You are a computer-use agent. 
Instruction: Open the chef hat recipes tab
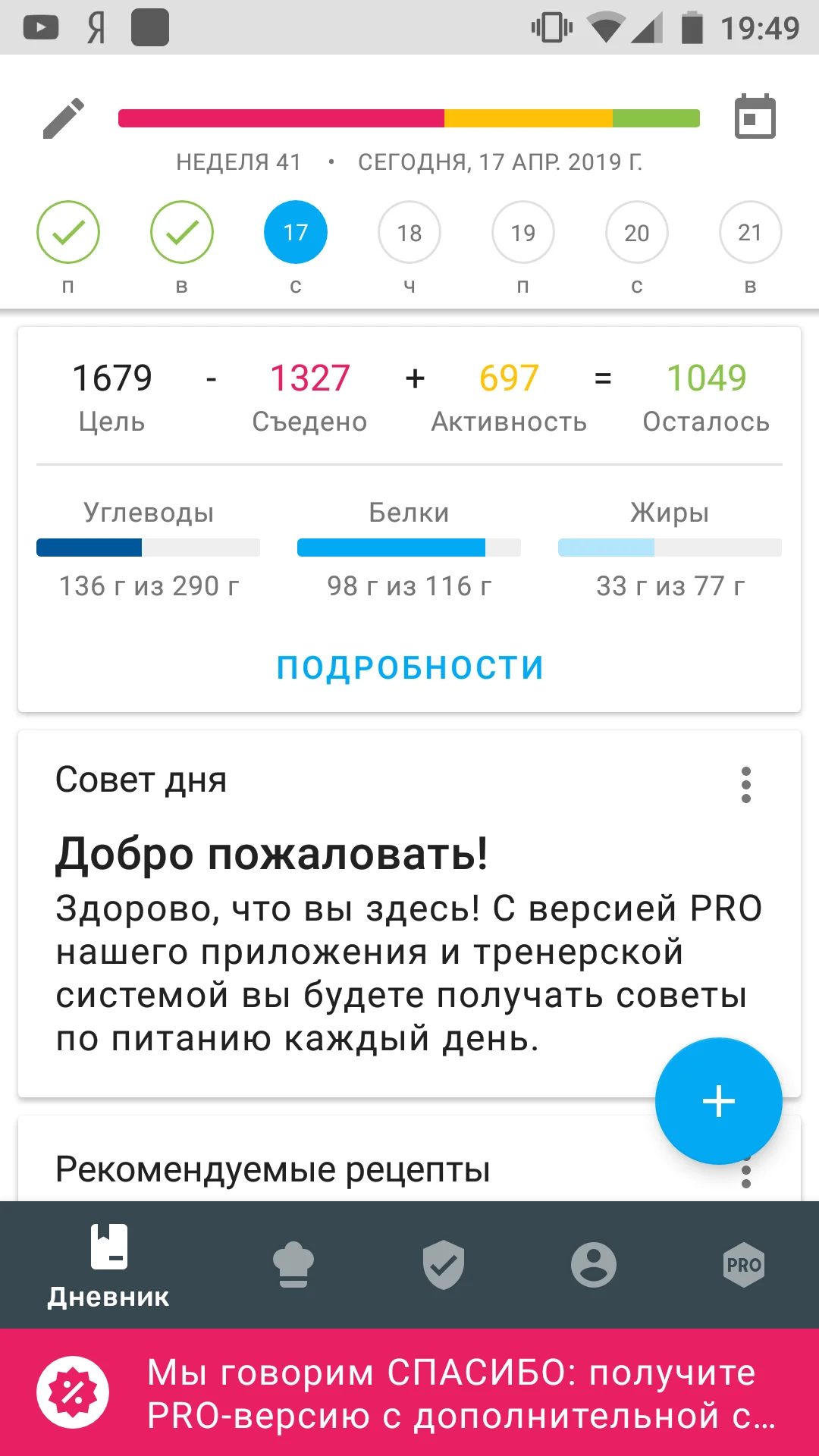point(293,1265)
